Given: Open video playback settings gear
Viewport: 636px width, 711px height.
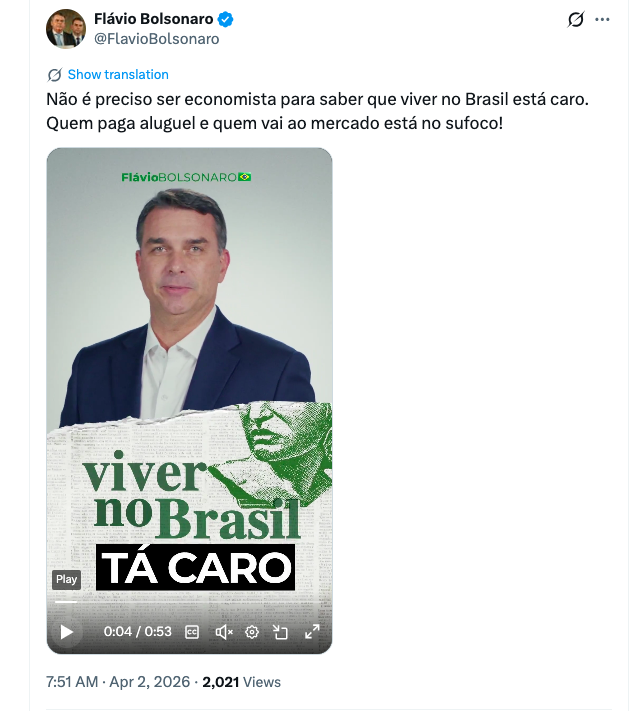Looking at the screenshot, I should click(x=252, y=632).
